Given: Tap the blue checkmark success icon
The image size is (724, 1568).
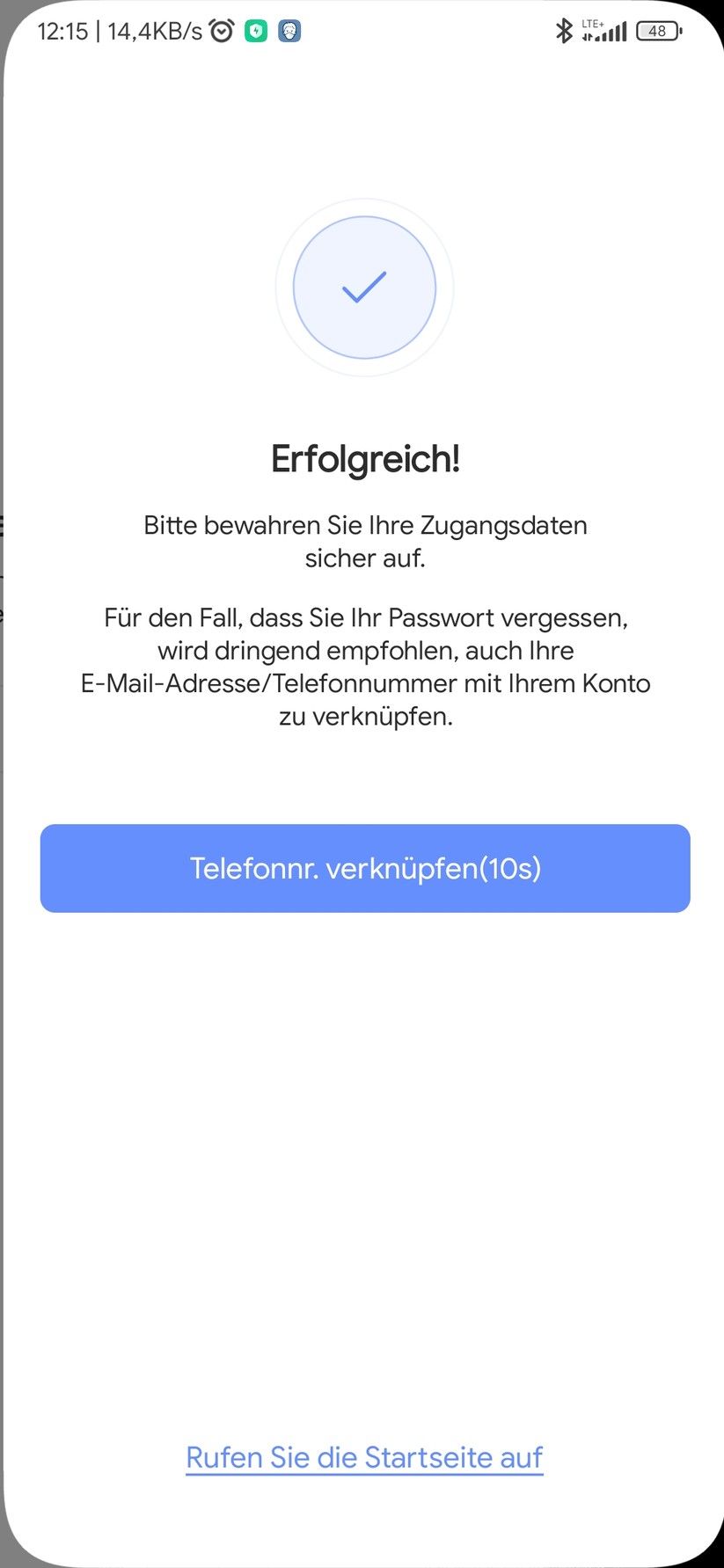Looking at the screenshot, I should pyautogui.click(x=364, y=288).
